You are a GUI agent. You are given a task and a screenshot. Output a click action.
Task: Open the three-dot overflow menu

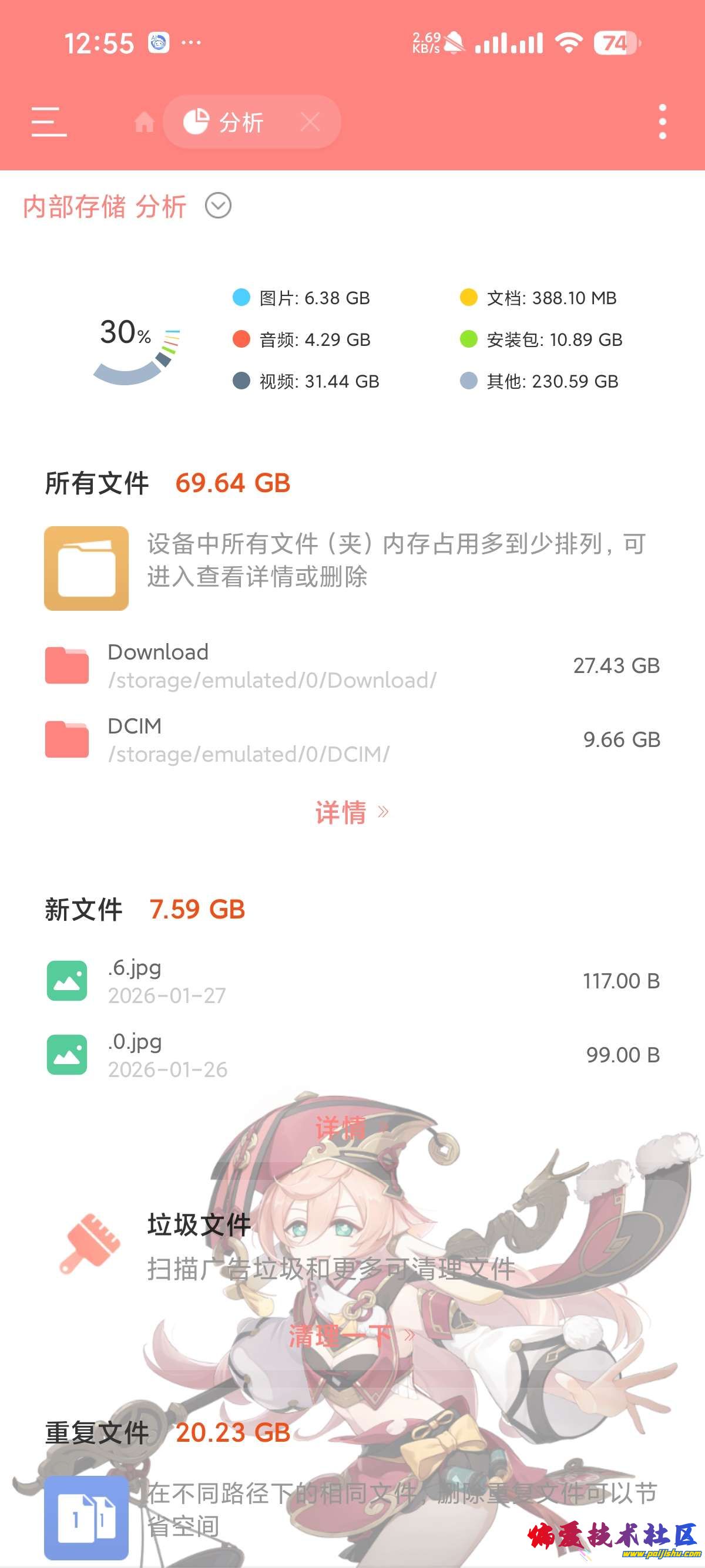(x=663, y=121)
